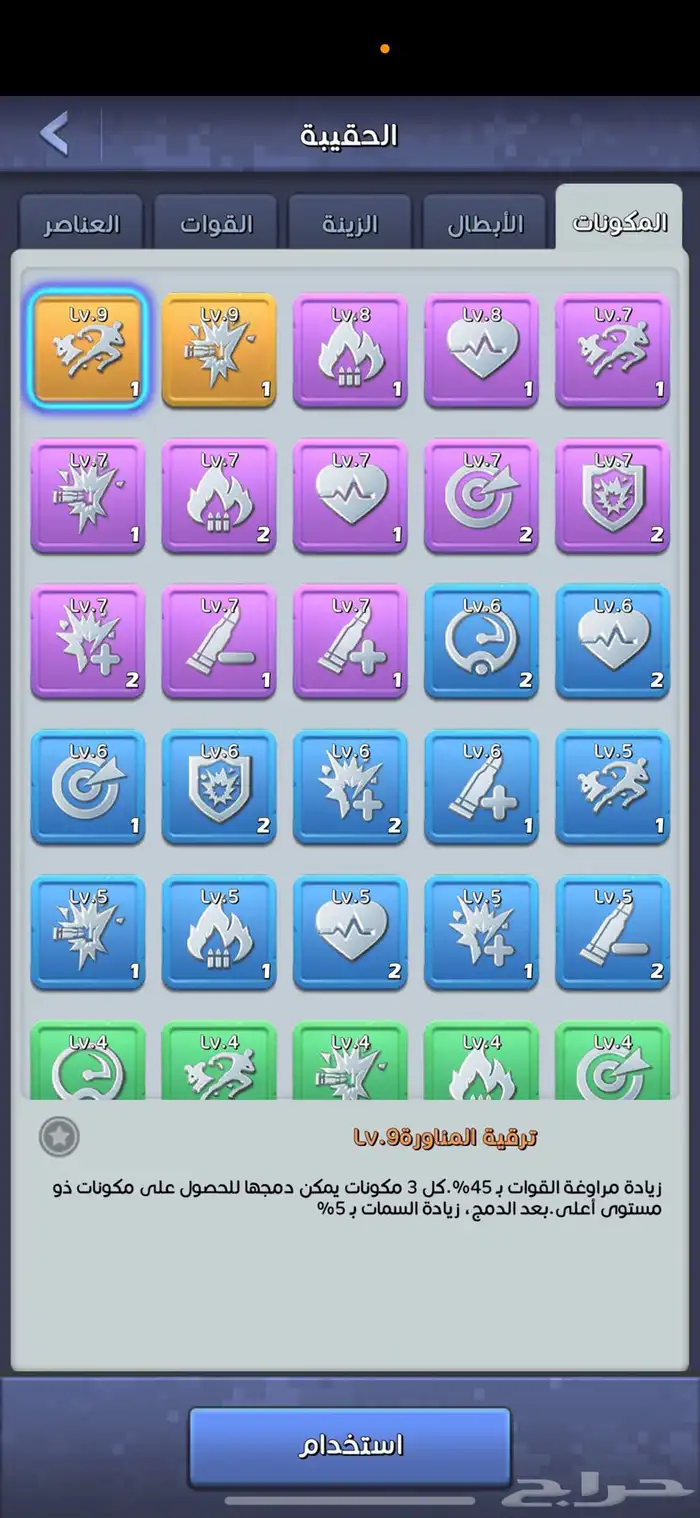This screenshot has width=700, height=1518.
Task: Select the orange Lv.9 explosion component
Action: tap(219, 350)
